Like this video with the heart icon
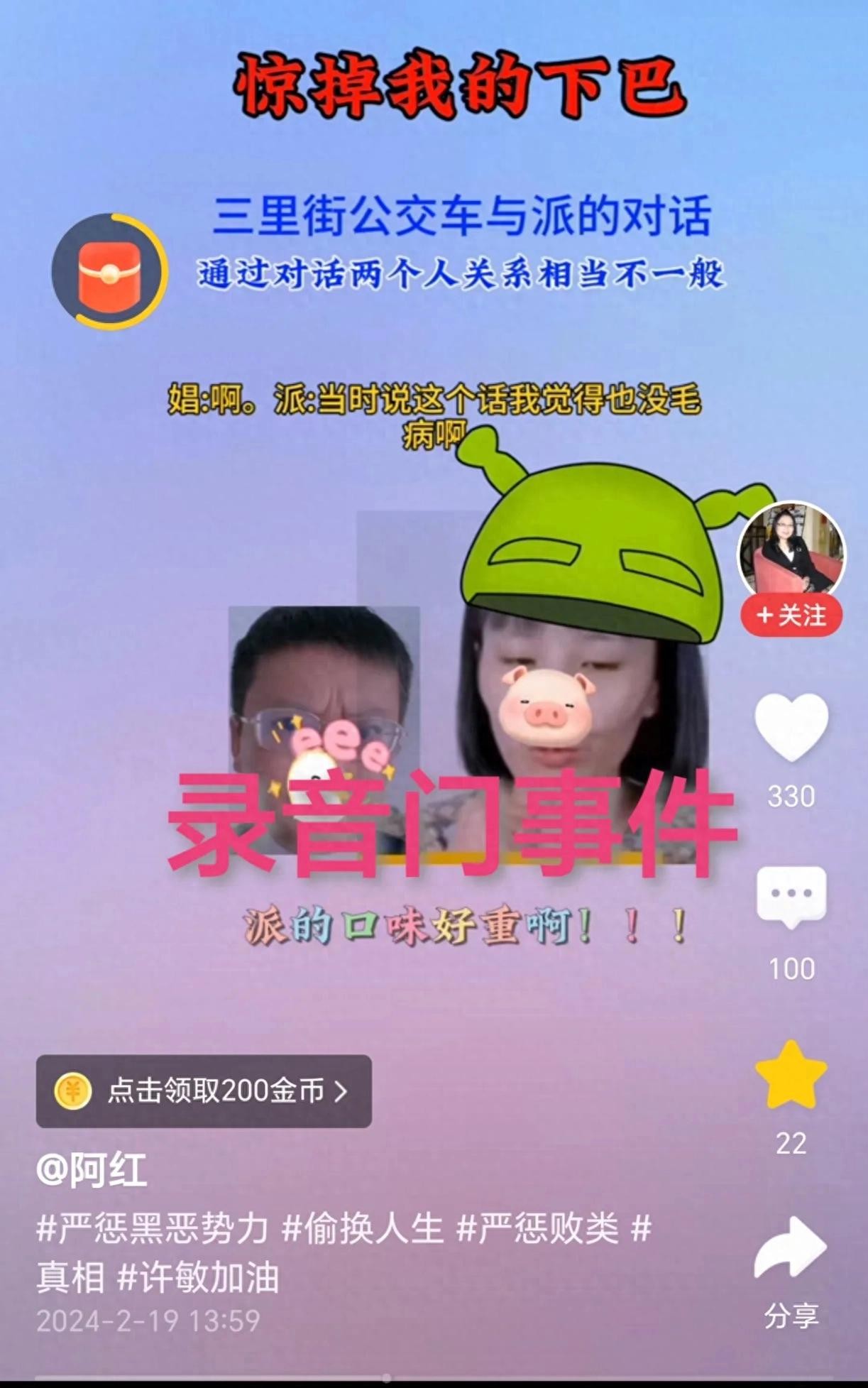The width and height of the screenshot is (868, 1388). tap(791, 726)
